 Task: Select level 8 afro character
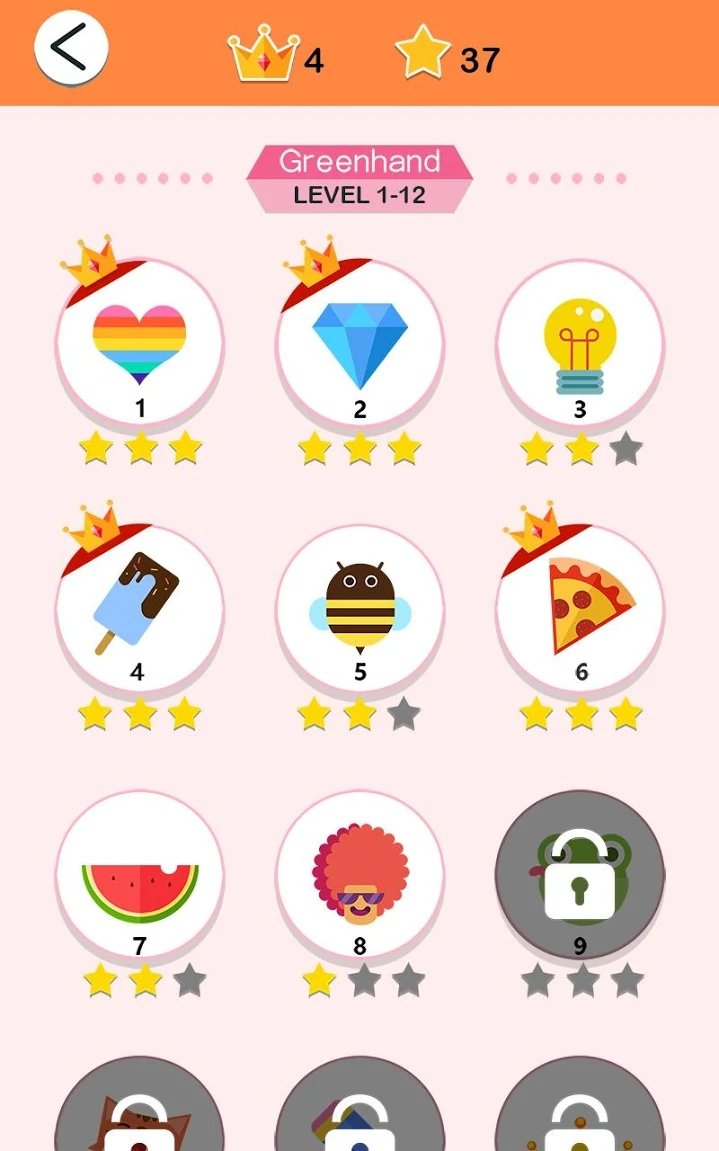(360, 875)
